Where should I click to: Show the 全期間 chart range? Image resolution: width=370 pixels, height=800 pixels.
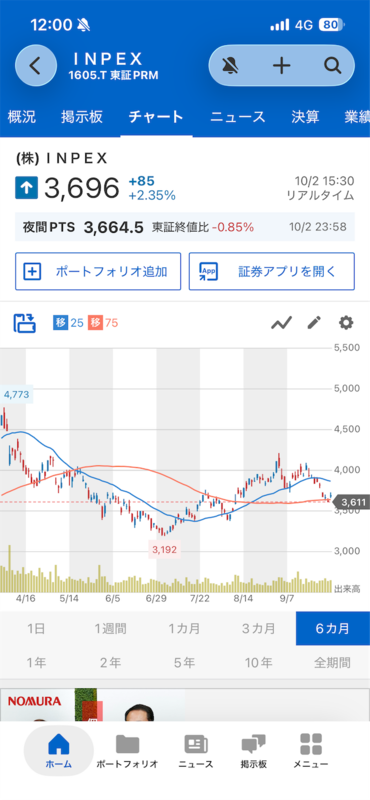(x=333, y=663)
